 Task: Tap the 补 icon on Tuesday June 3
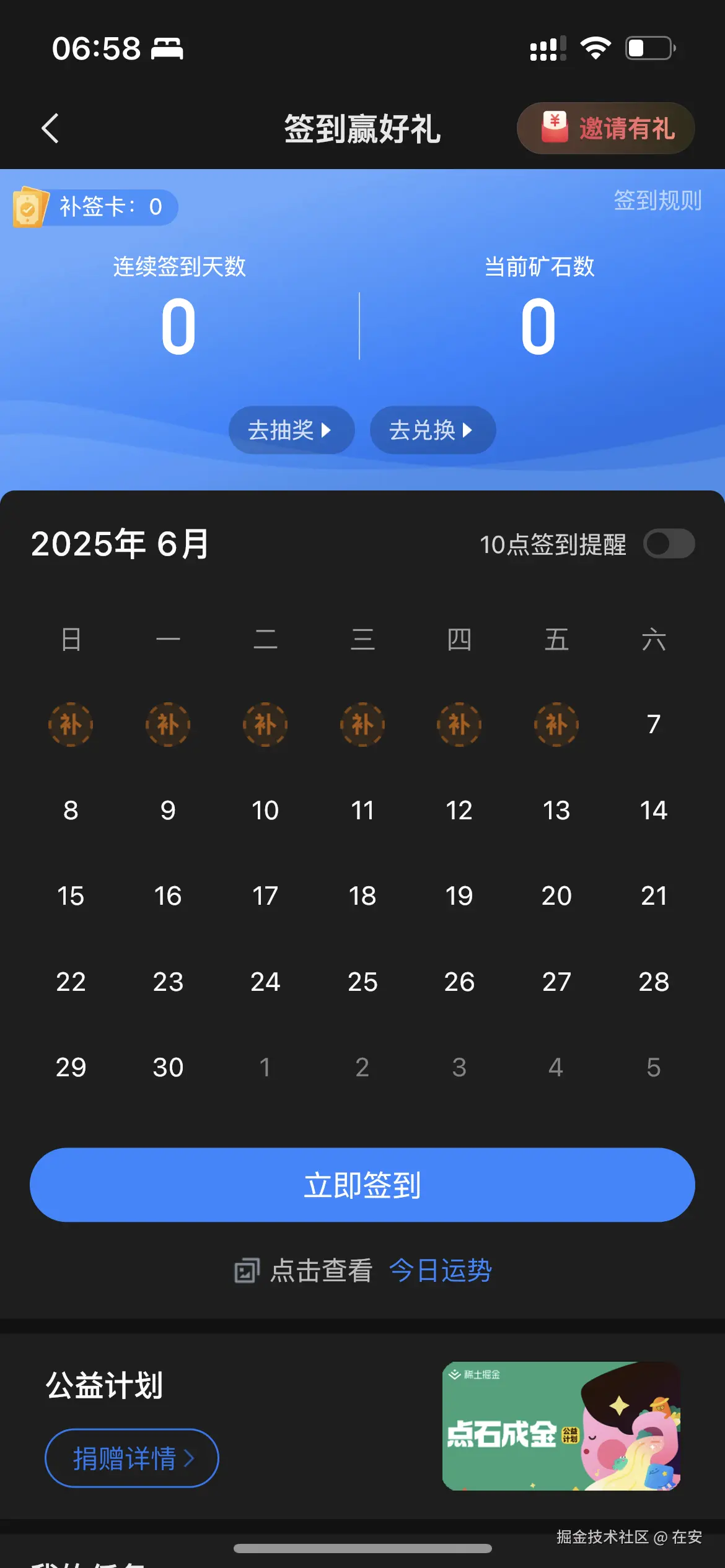coord(265,725)
